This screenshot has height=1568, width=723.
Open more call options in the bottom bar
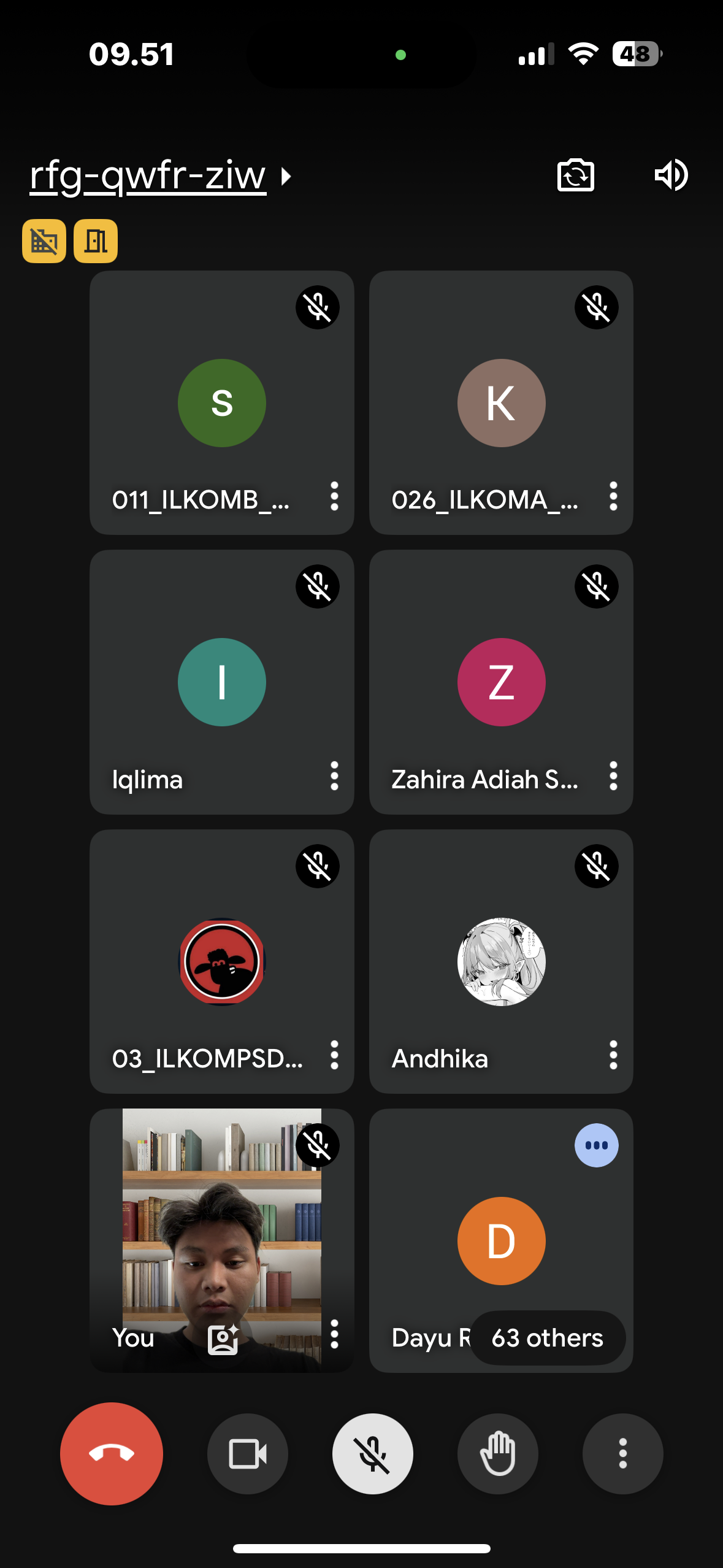point(622,1453)
